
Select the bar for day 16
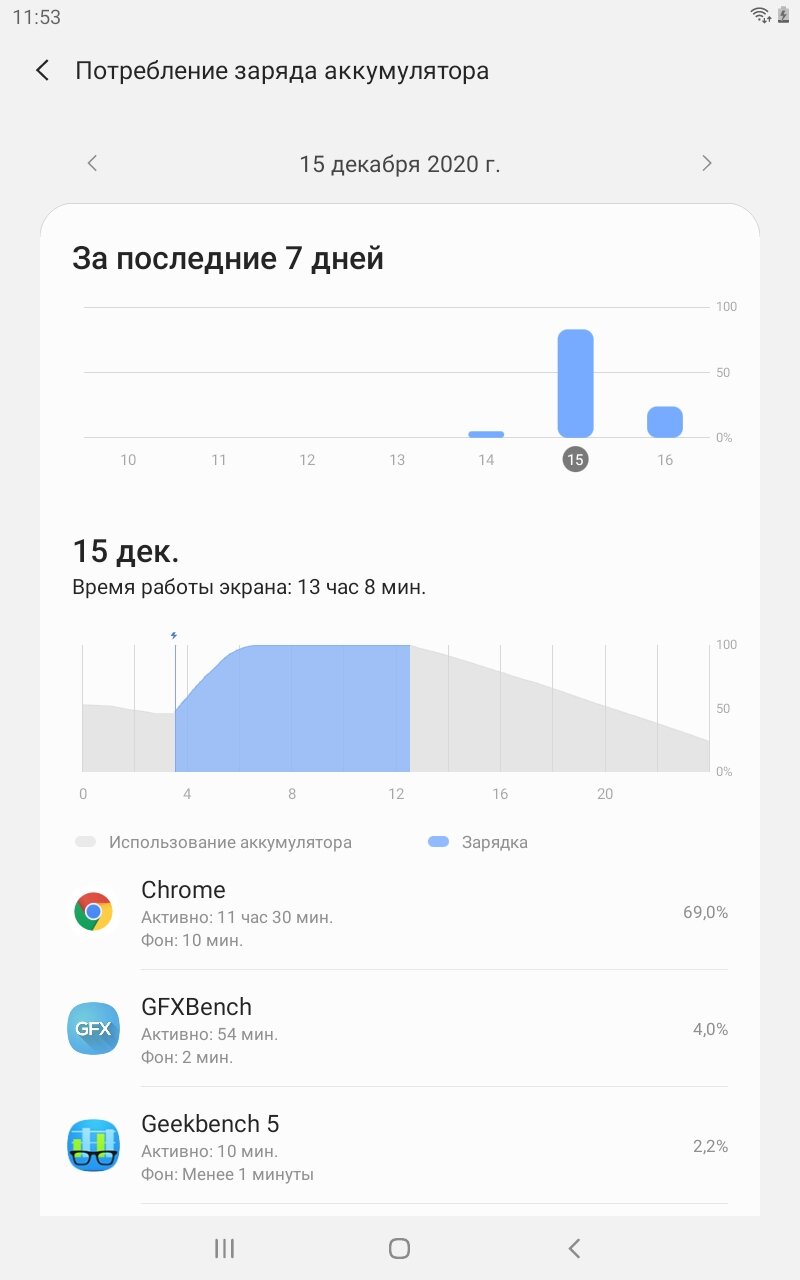[x=665, y=422]
